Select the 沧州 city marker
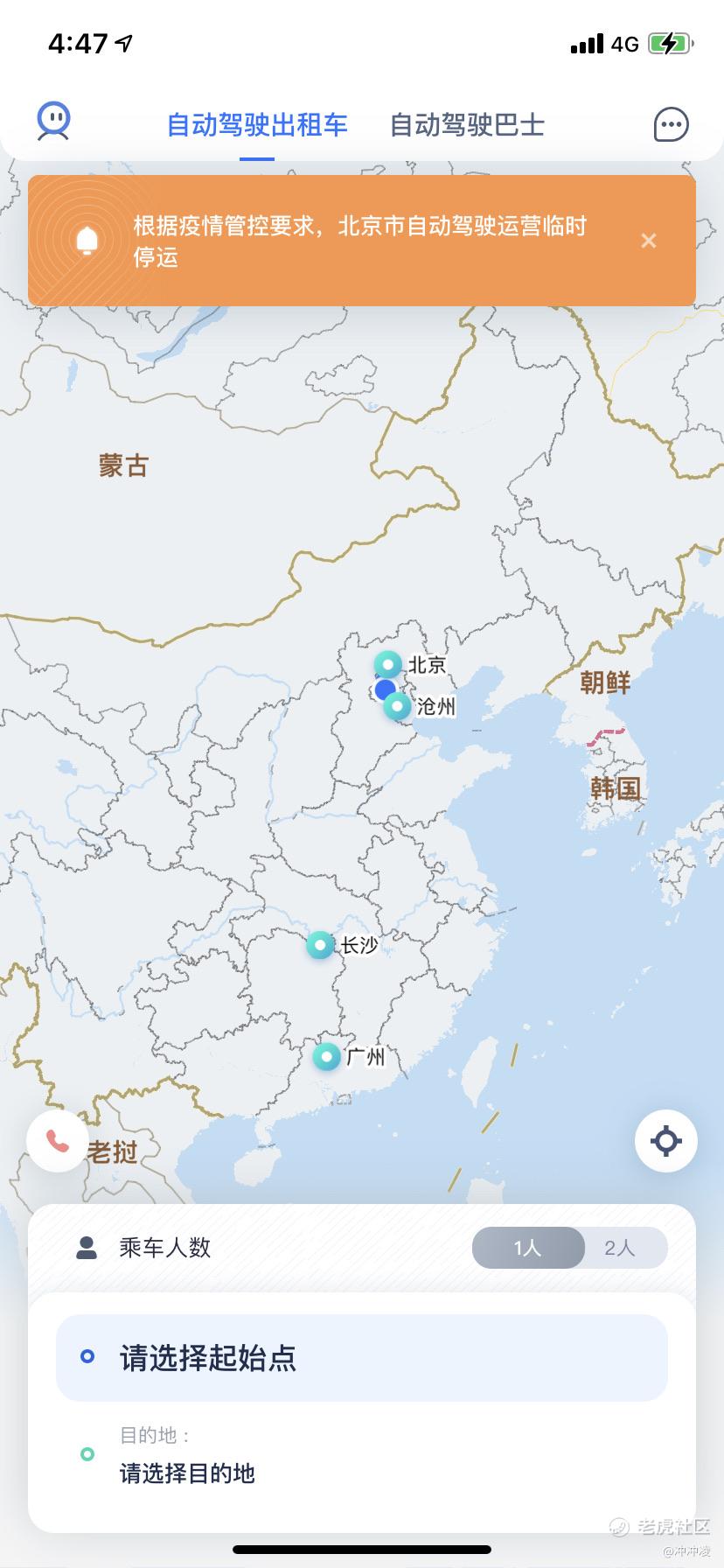724x1568 pixels. click(397, 705)
